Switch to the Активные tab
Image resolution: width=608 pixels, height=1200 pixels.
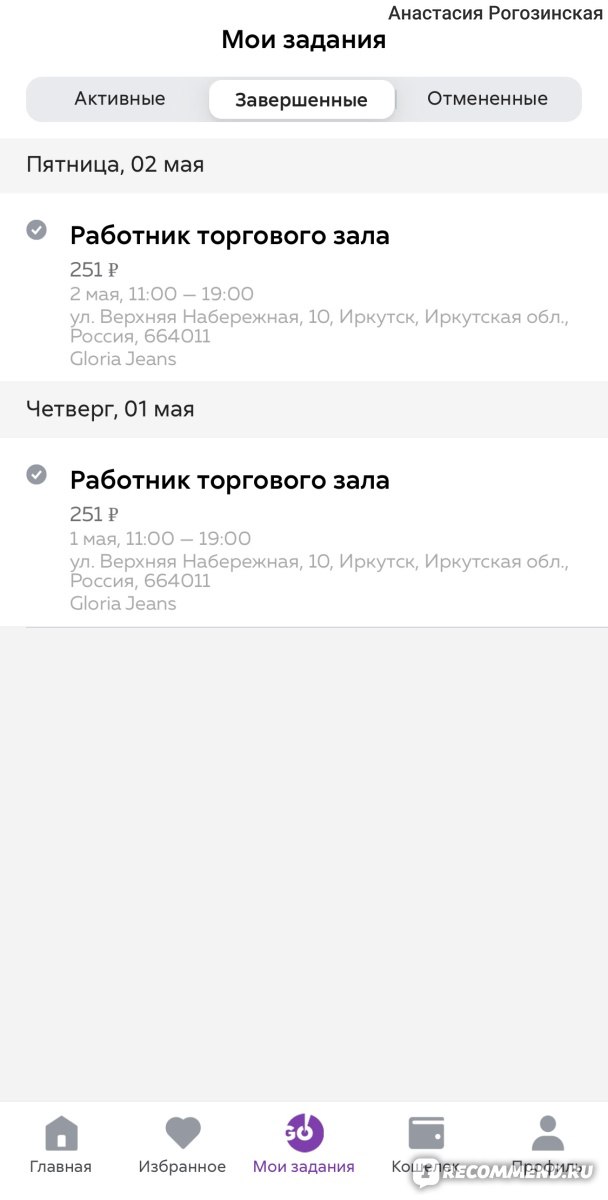[x=120, y=99]
